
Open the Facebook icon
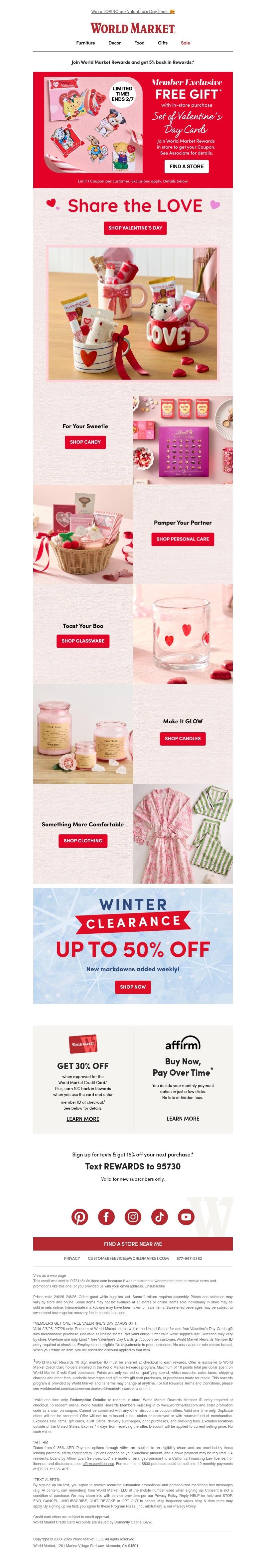coord(106,1216)
